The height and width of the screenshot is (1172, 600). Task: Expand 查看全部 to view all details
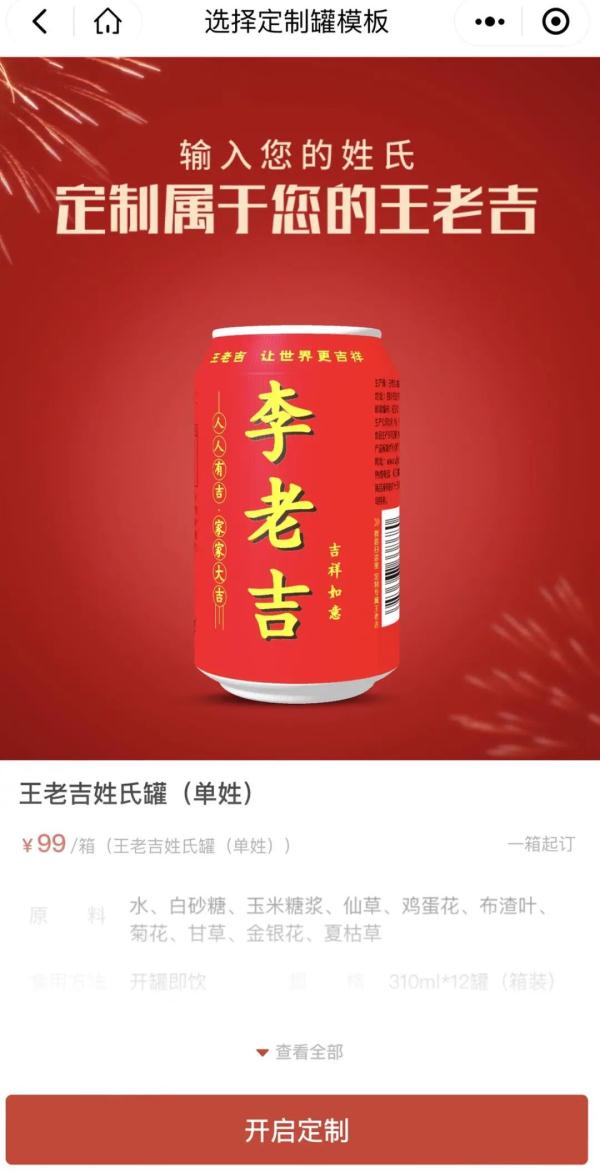tap(300, 1052)
